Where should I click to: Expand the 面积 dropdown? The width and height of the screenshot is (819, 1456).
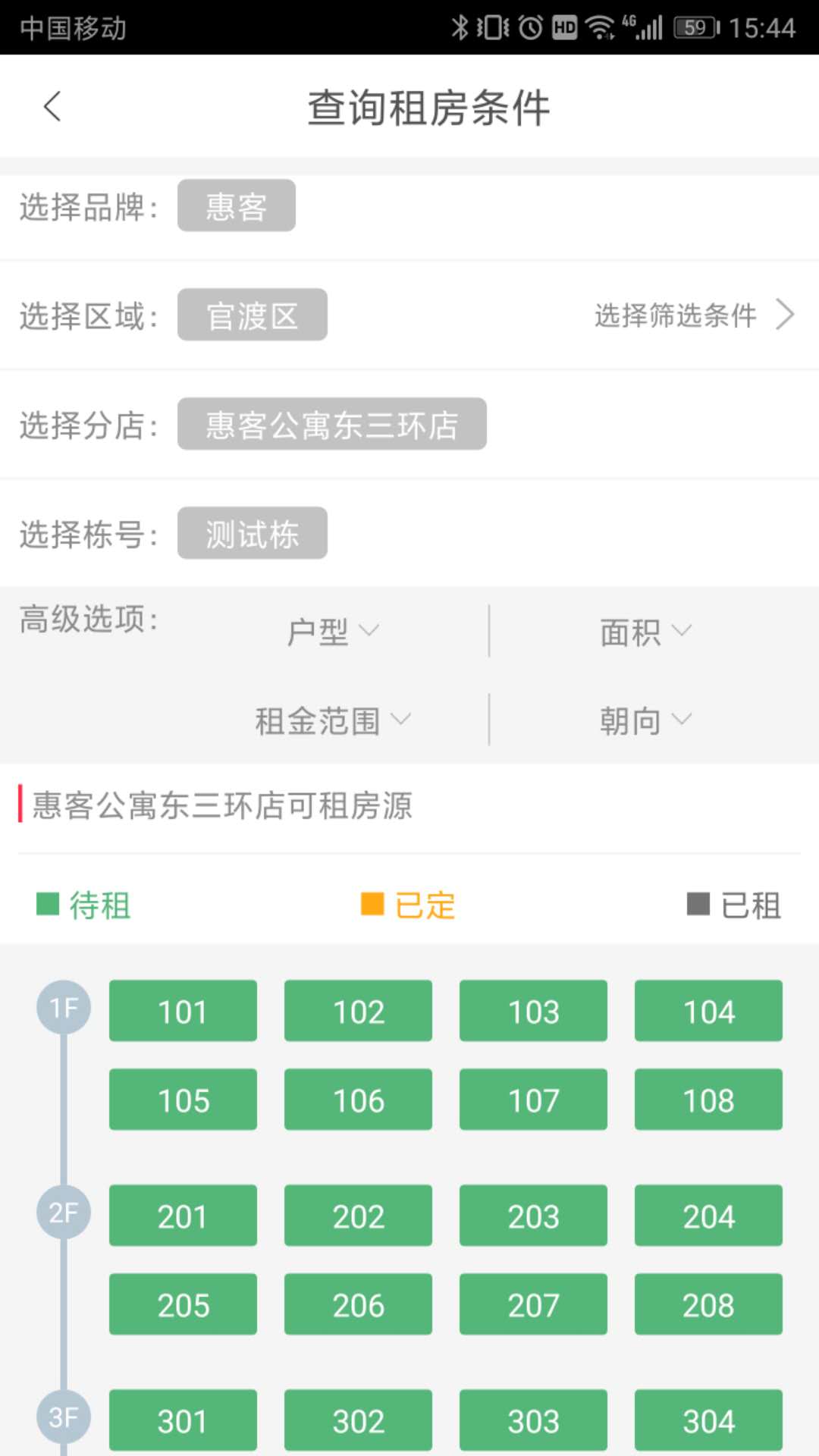coord(645,631)
